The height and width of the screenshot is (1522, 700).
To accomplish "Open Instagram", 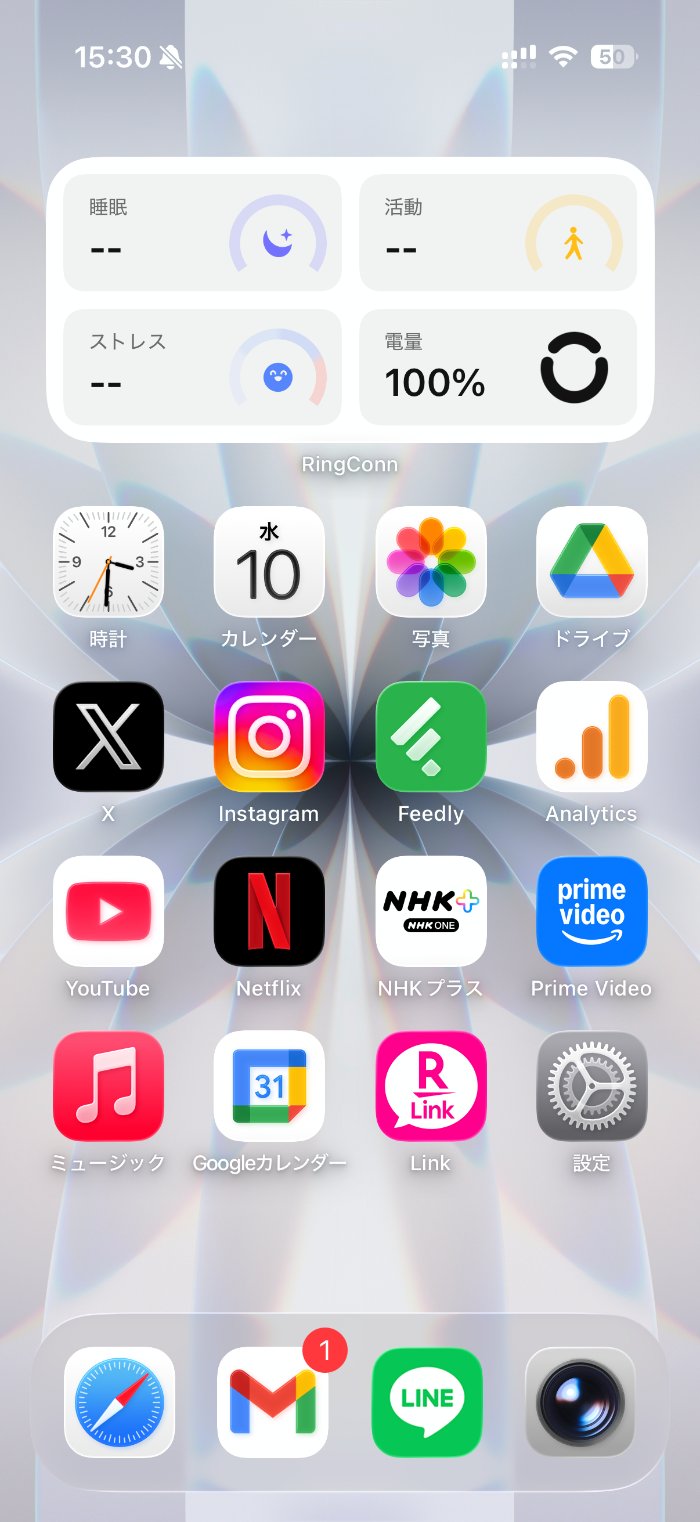I will [269, 737].
